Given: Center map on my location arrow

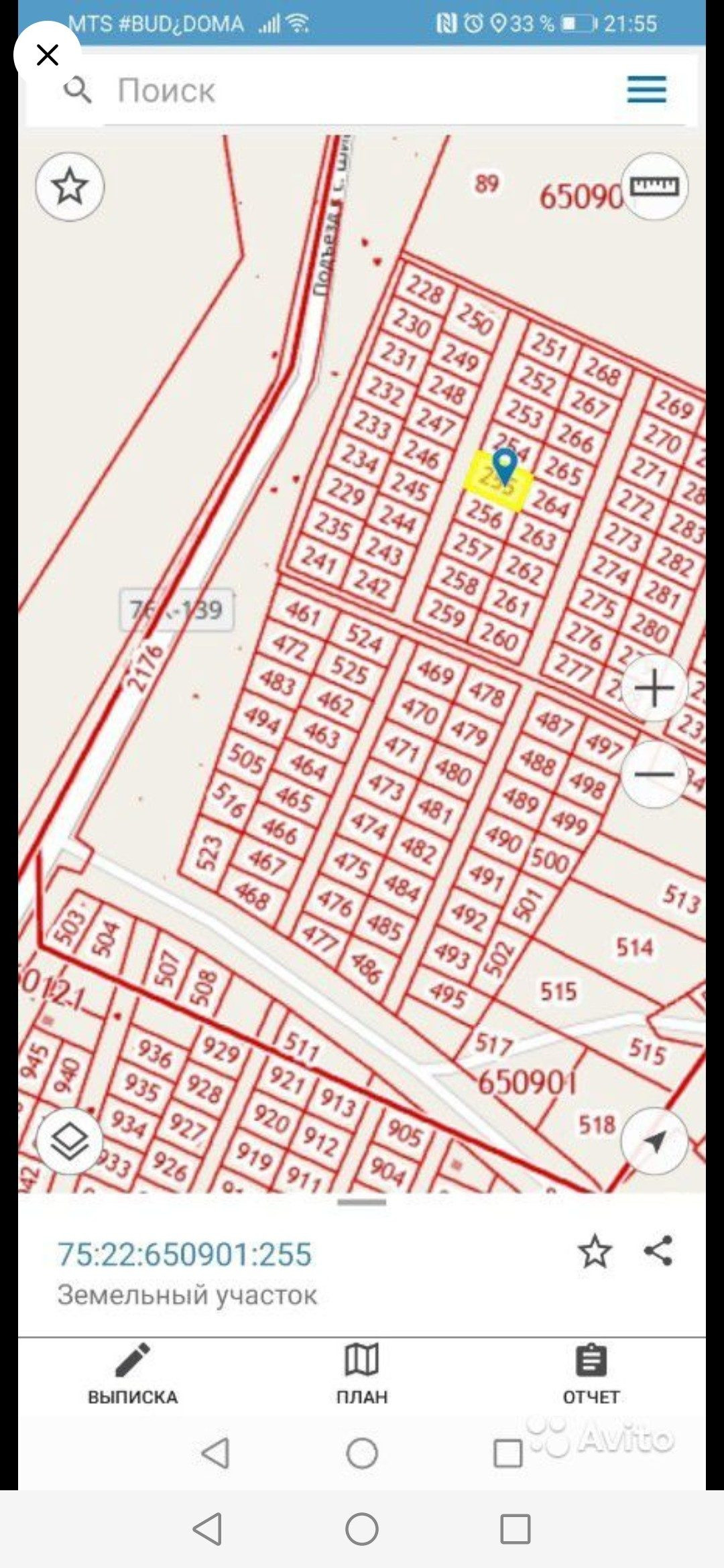Looking at the screenshot, I should (654, 1141).
